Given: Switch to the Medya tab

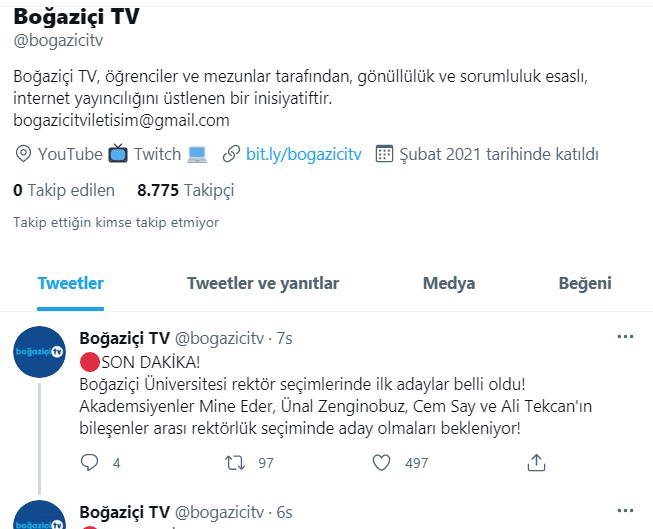Looking at the screenshot, I should pyautogui.click(x=449, y=283).
